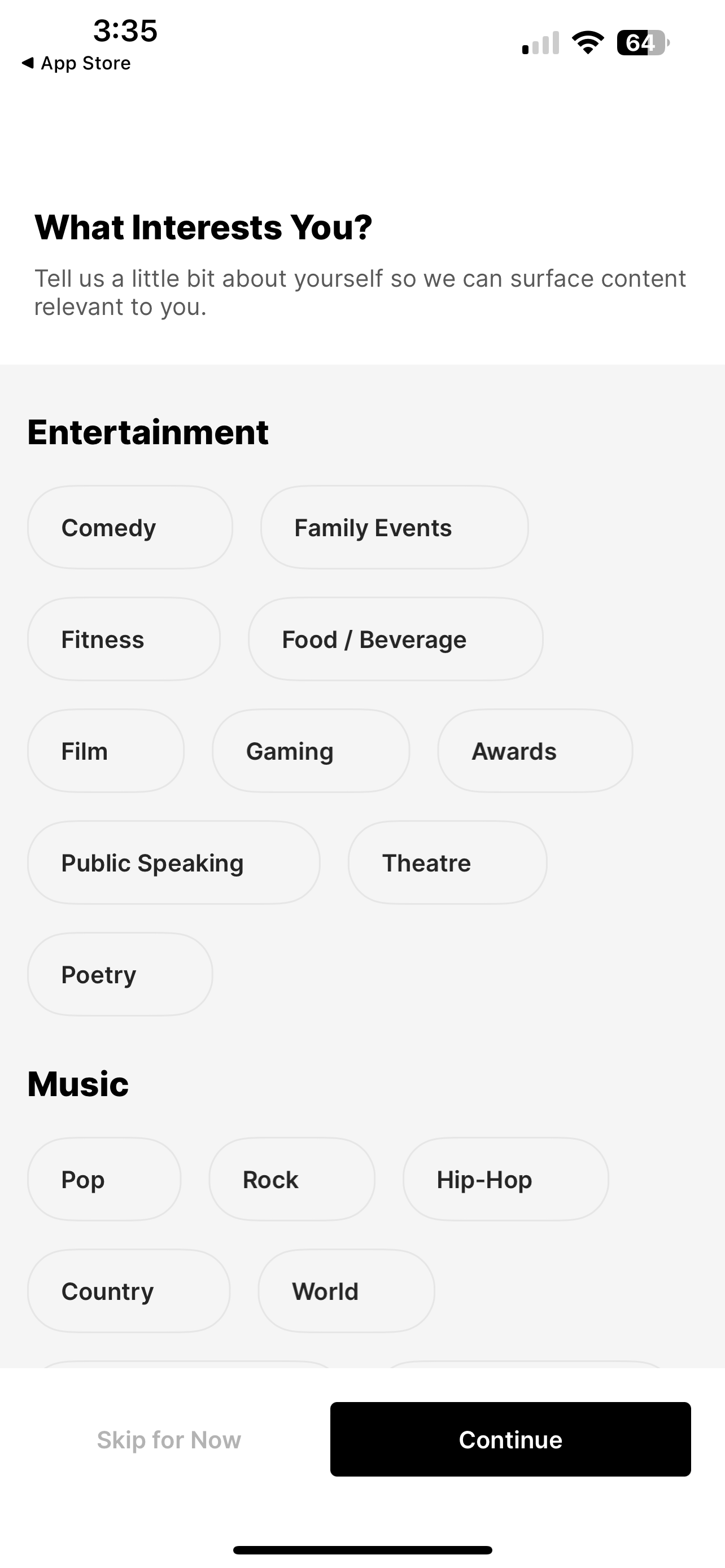
Task: Pick the Poetry chip
Action: (x=120, y=974)
